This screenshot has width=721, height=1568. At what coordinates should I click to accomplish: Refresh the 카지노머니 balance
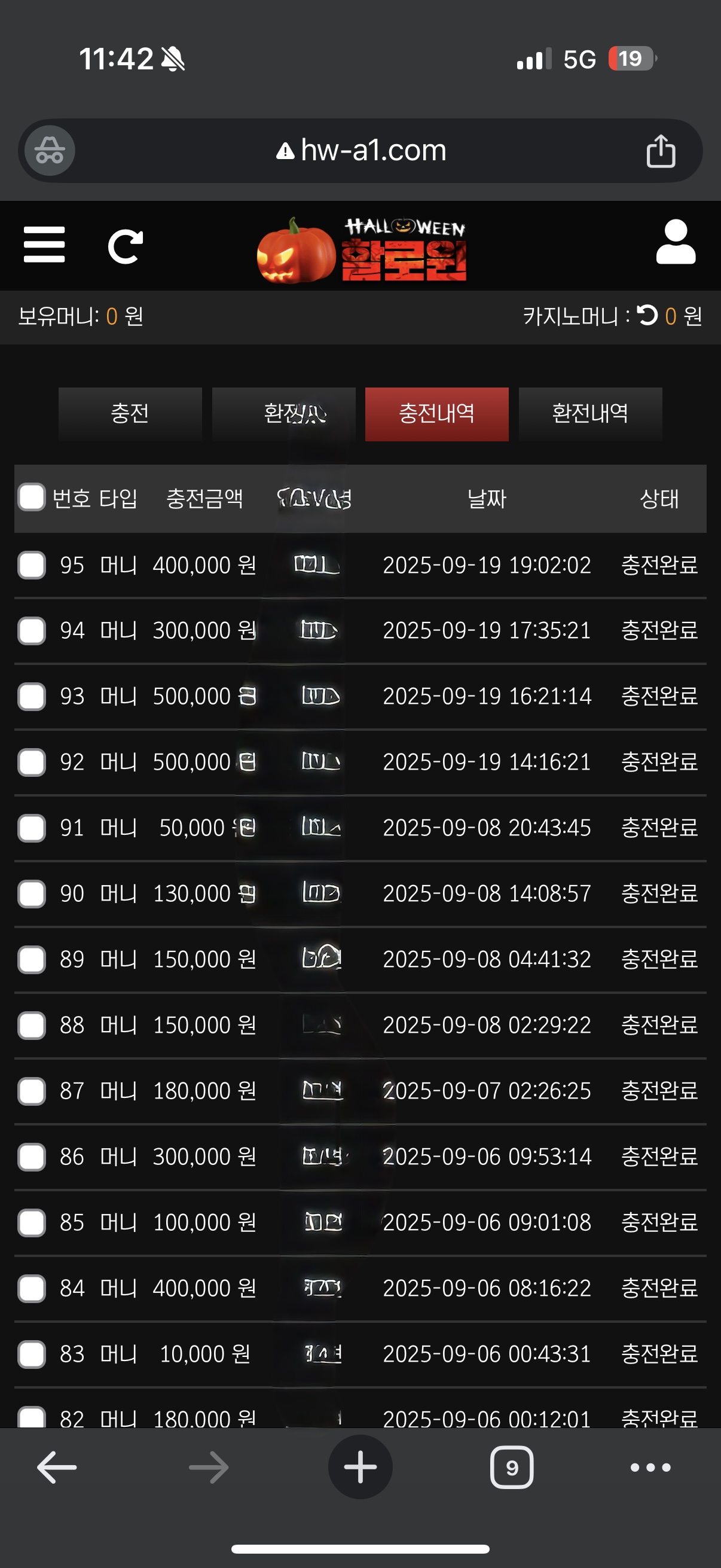[647, 315]
